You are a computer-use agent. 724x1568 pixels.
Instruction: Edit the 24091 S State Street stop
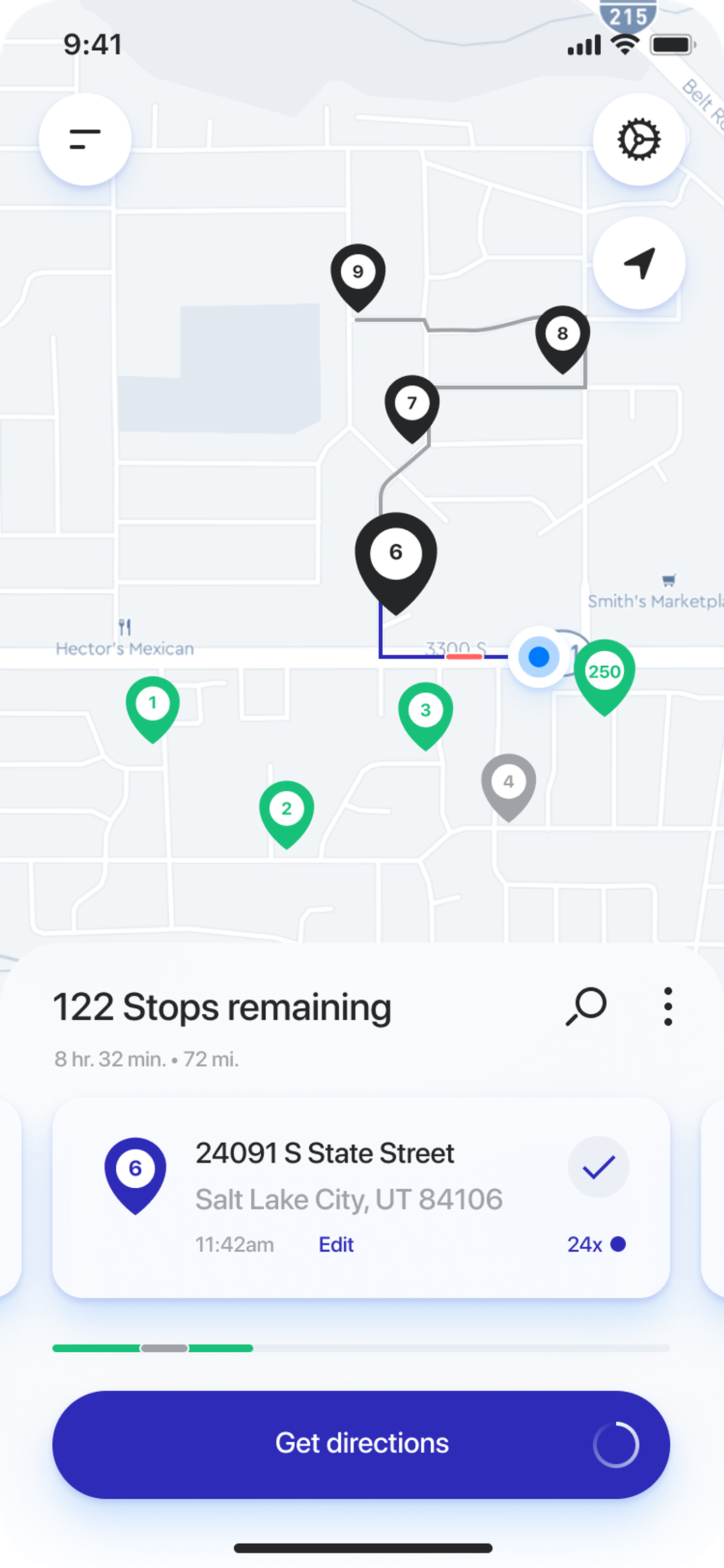pos(336,1245)
